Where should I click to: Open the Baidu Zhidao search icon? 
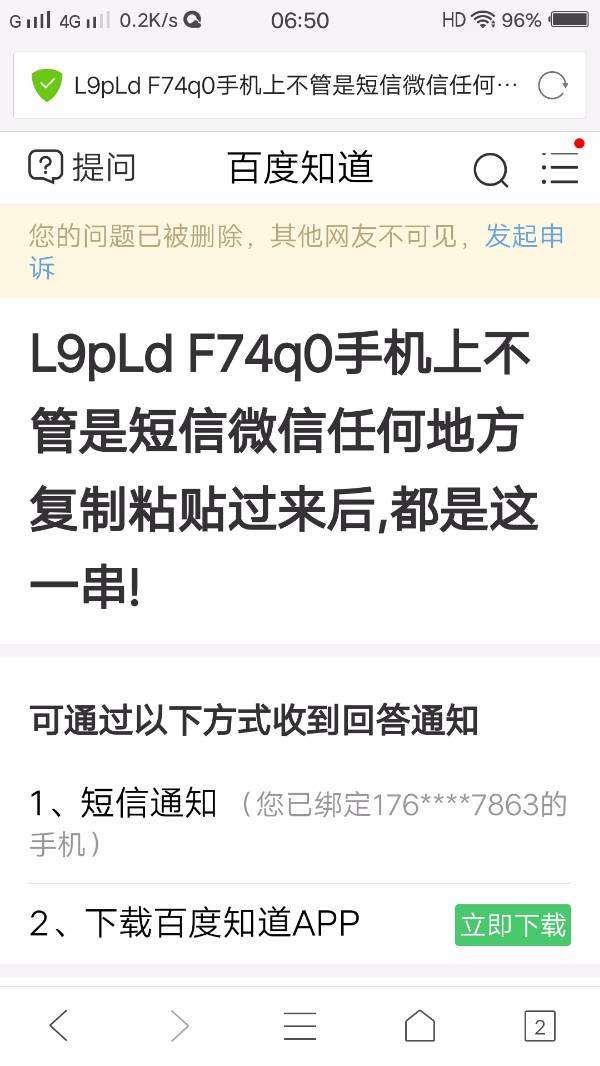(x=491, y=169)
